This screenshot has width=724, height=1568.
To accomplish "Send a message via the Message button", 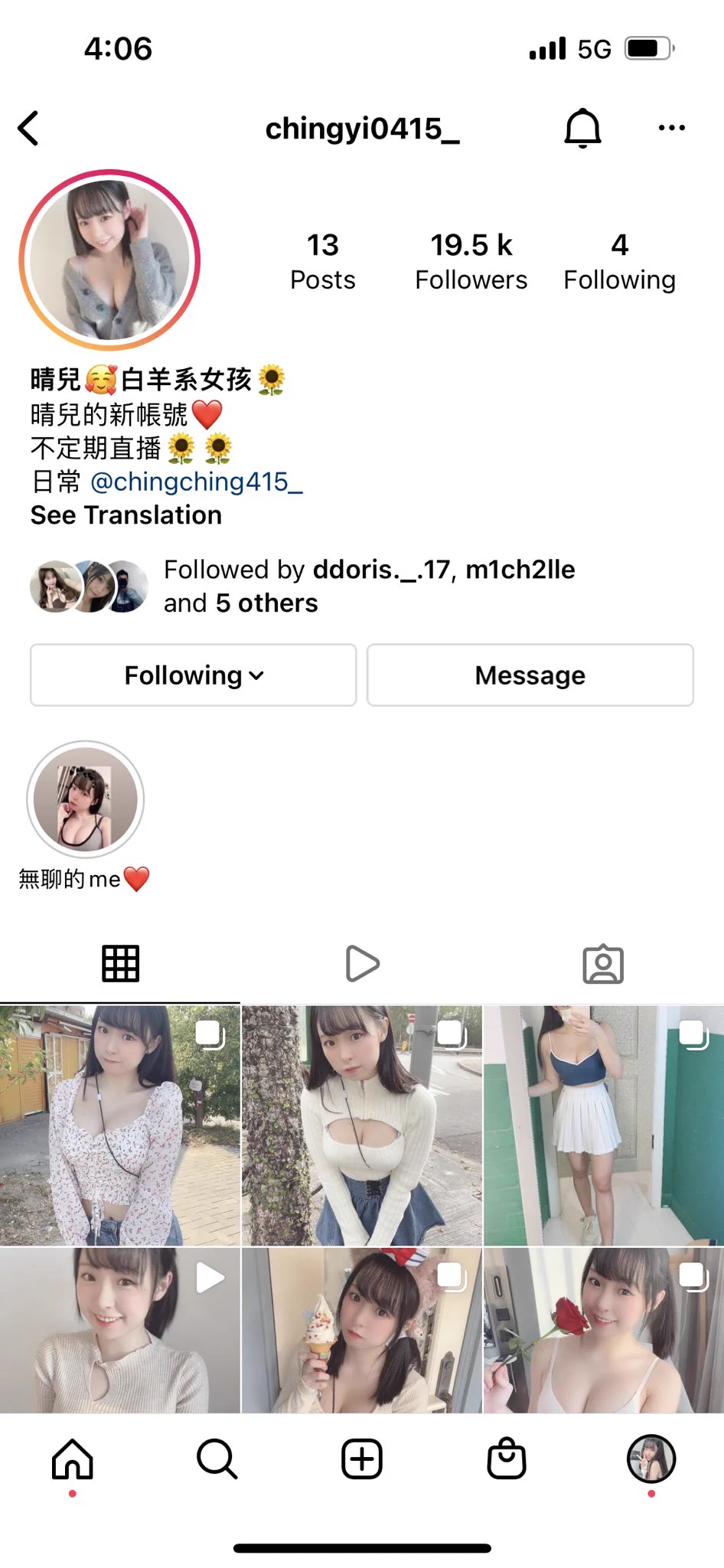I will (x=530, y=675).
